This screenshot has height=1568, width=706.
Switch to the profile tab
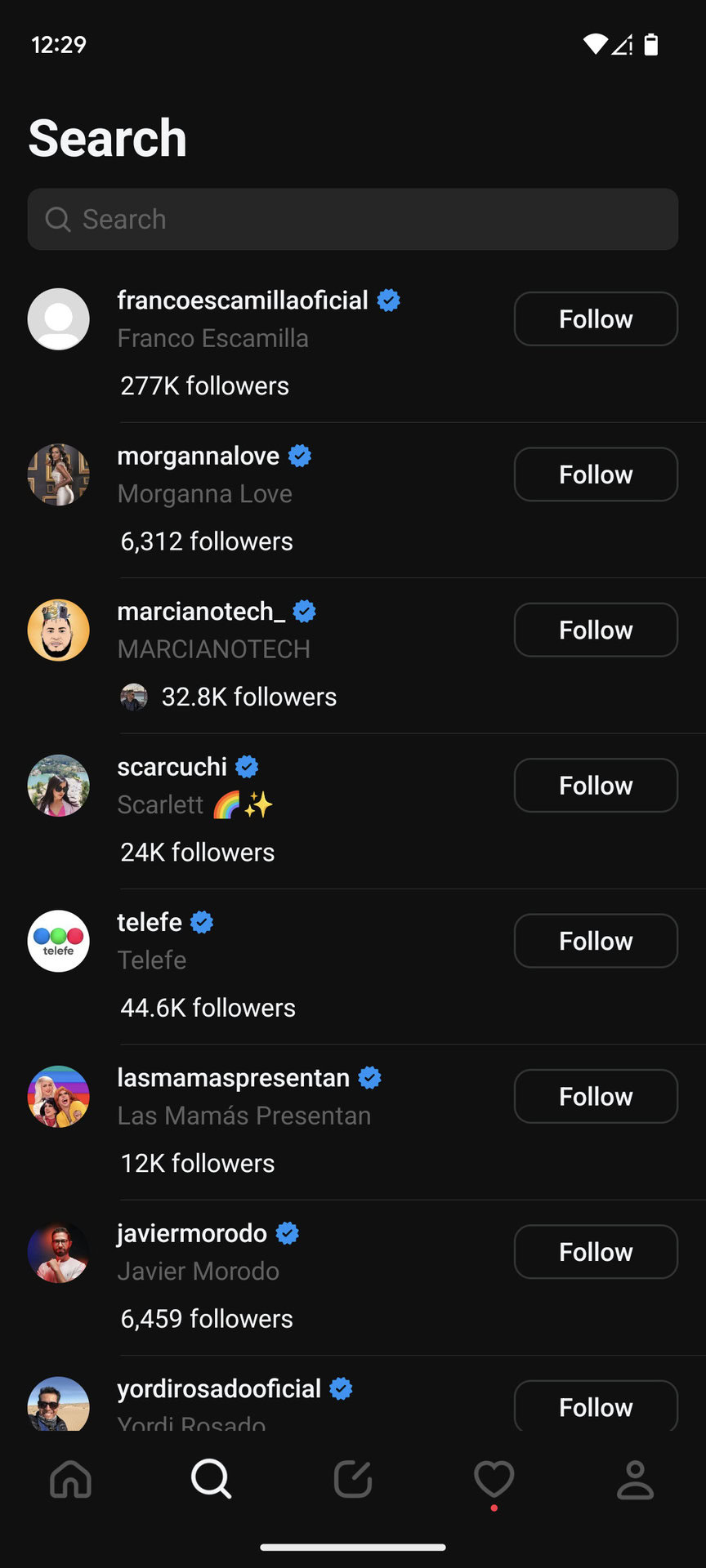coord(635,1479)
